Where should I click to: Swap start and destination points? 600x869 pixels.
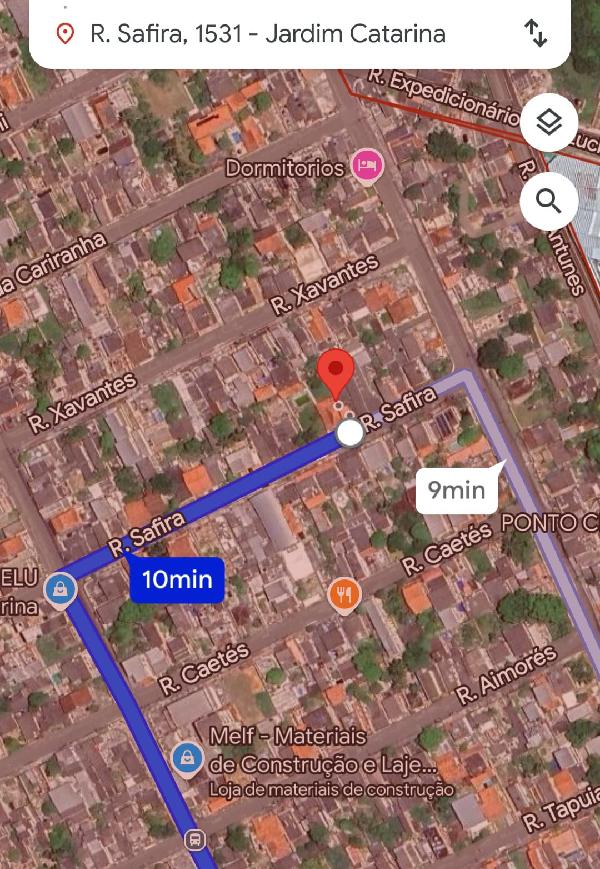(536, 33)
